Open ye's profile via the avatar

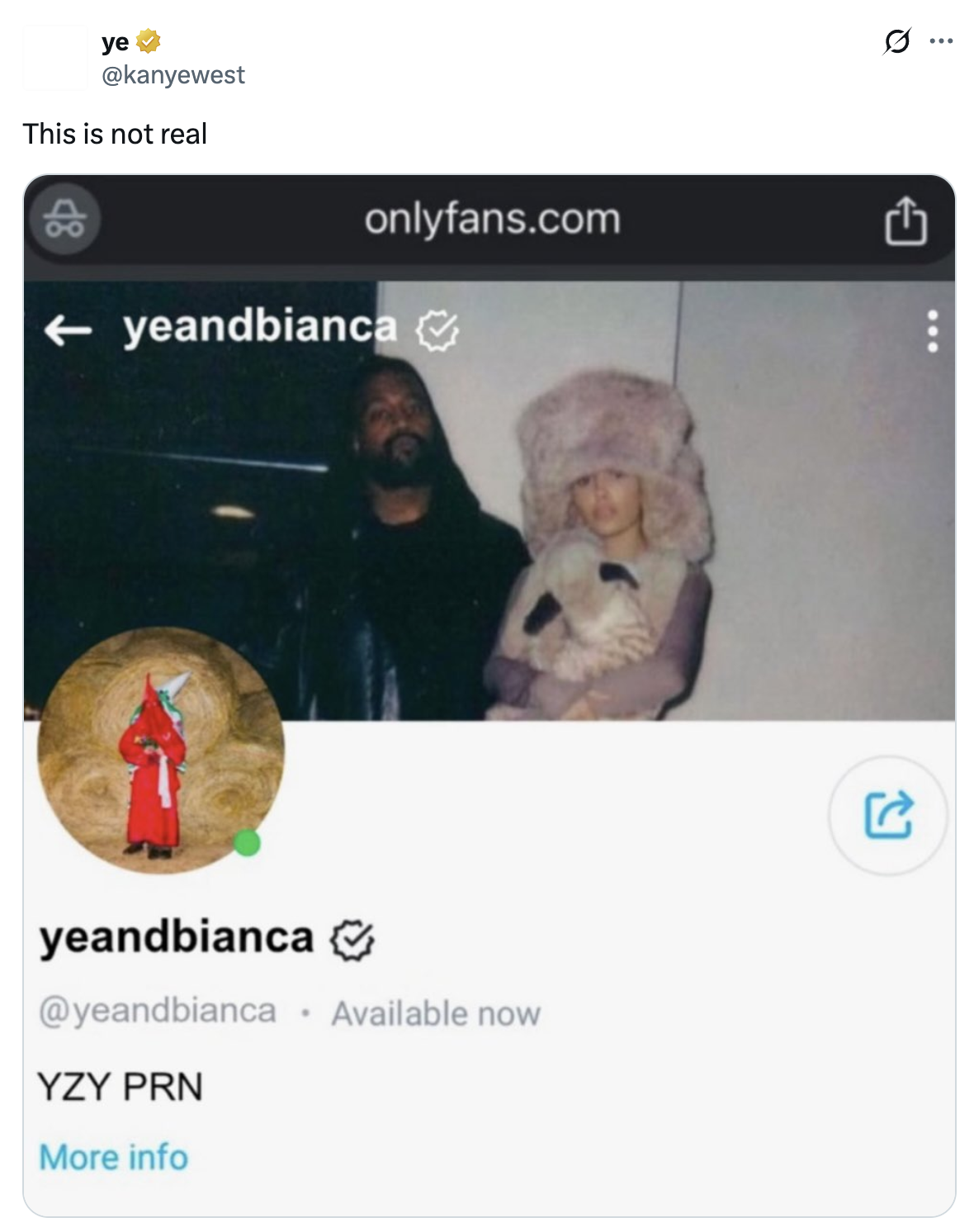54,57
